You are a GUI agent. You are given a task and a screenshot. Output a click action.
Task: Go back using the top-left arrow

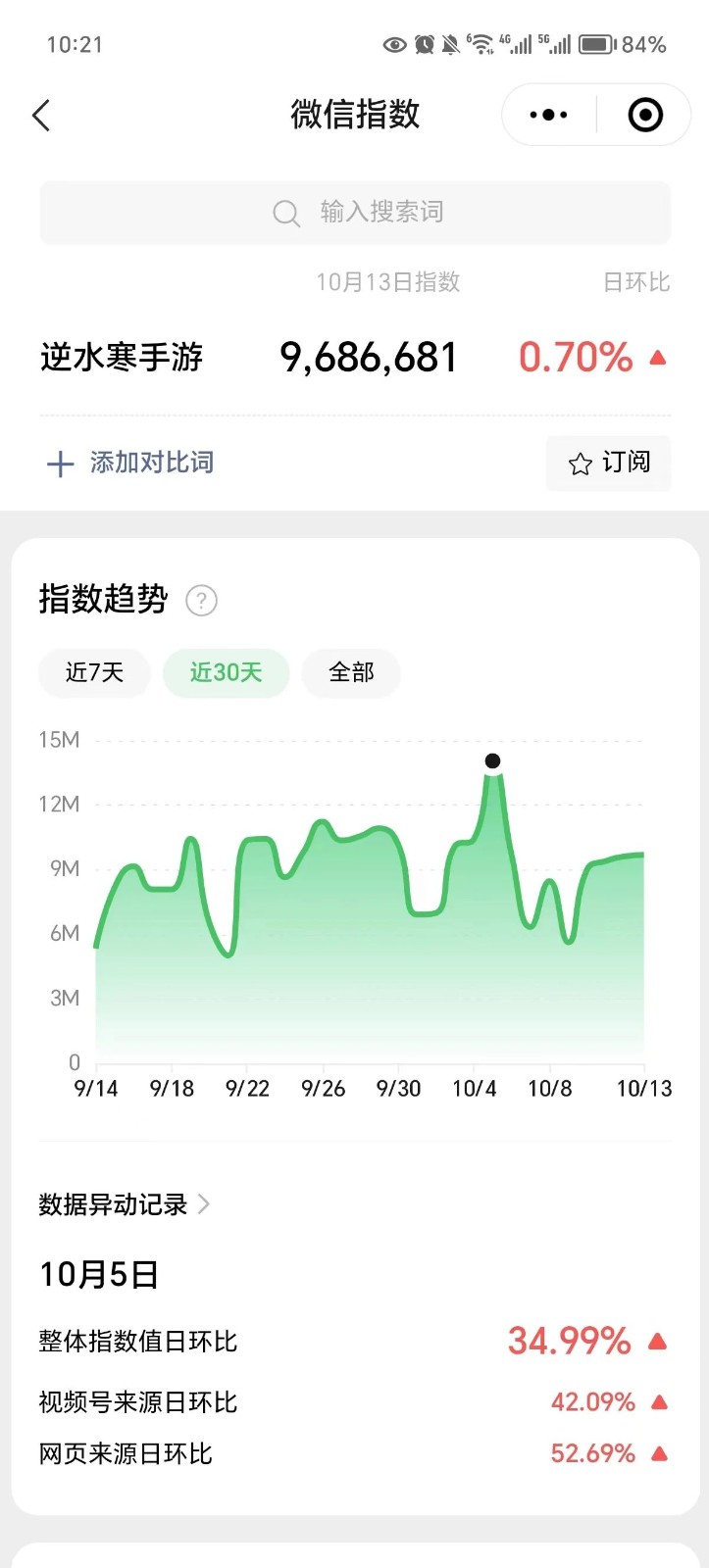tap(41, 116)
